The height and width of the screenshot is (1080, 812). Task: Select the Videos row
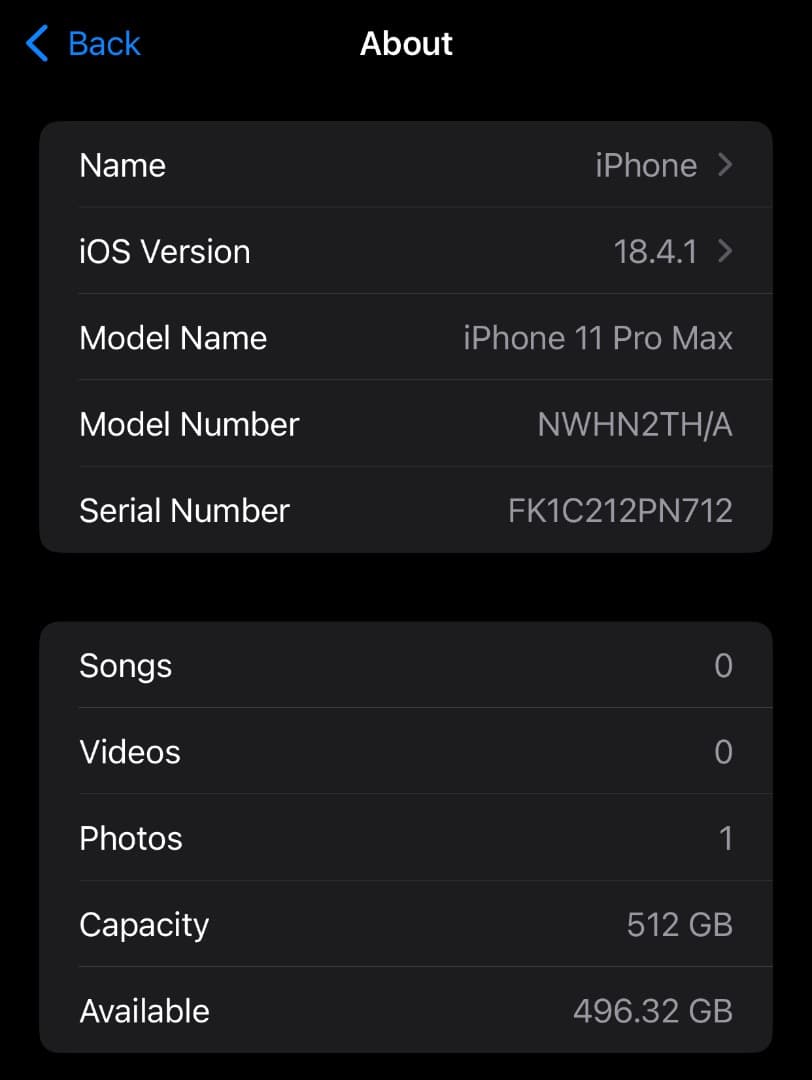(400, 752)
